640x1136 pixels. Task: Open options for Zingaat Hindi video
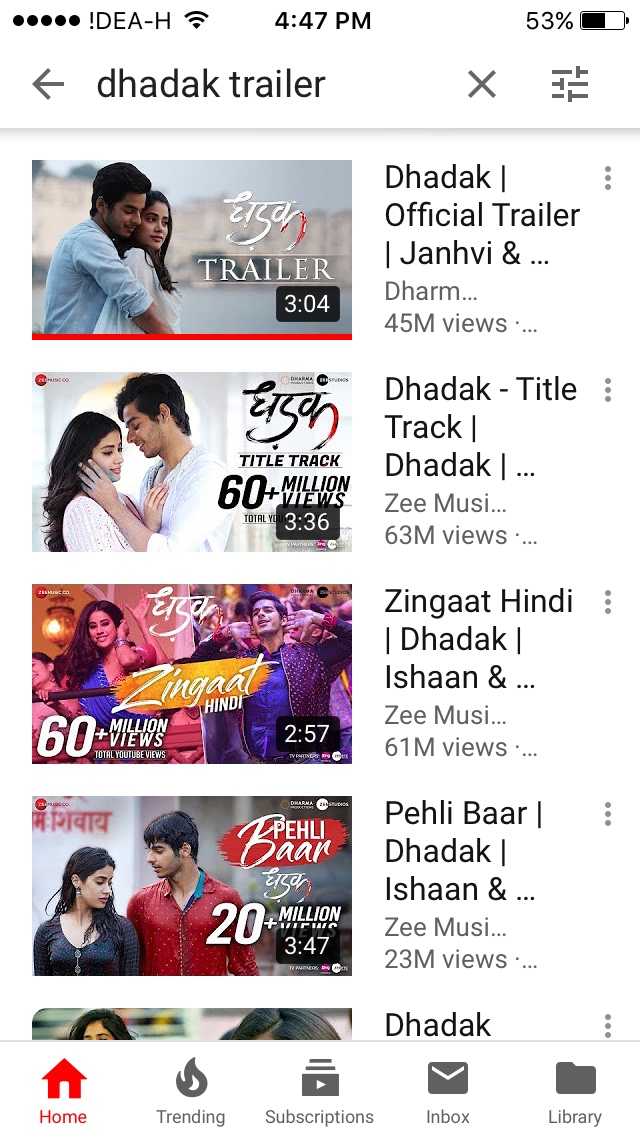(x=607, y=603)
